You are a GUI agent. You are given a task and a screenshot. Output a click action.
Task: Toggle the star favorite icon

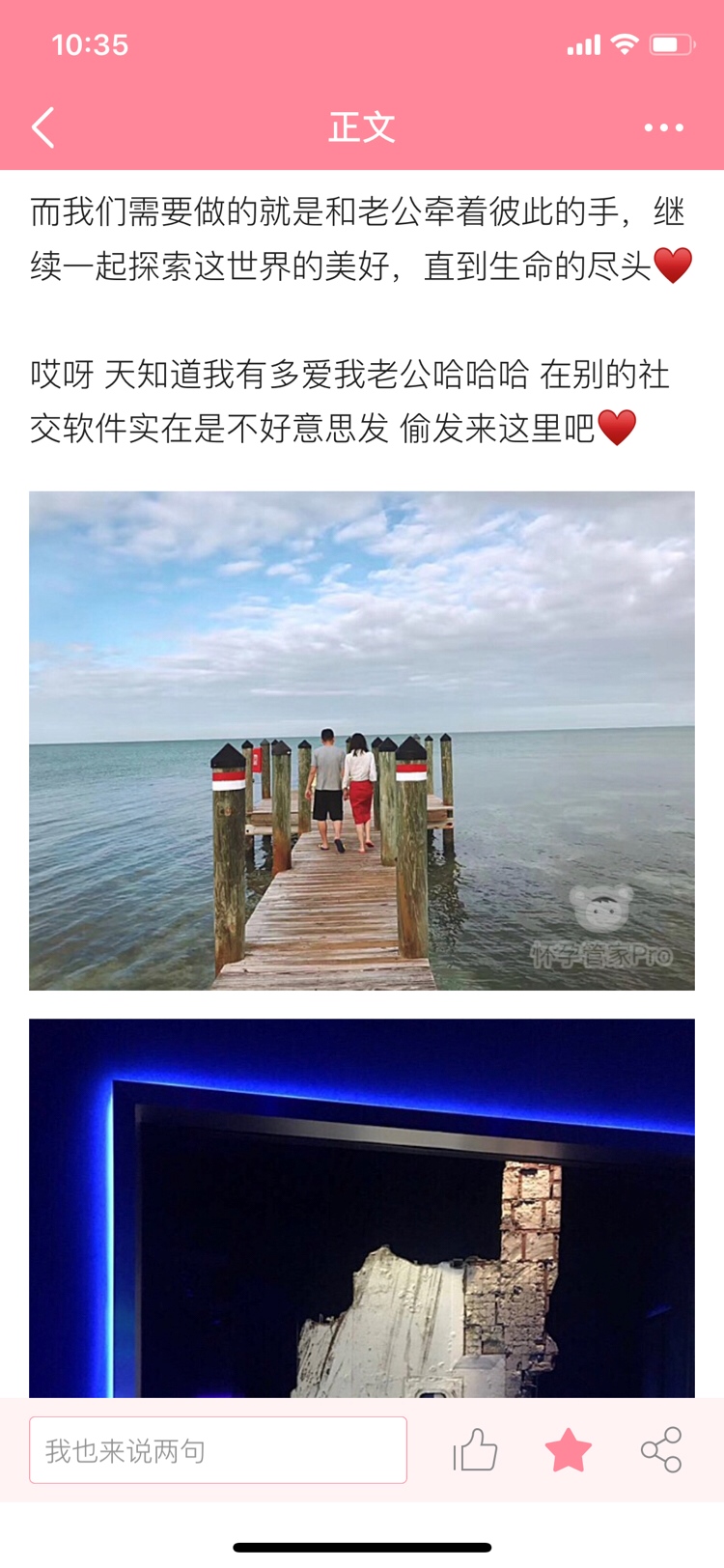568,1450
